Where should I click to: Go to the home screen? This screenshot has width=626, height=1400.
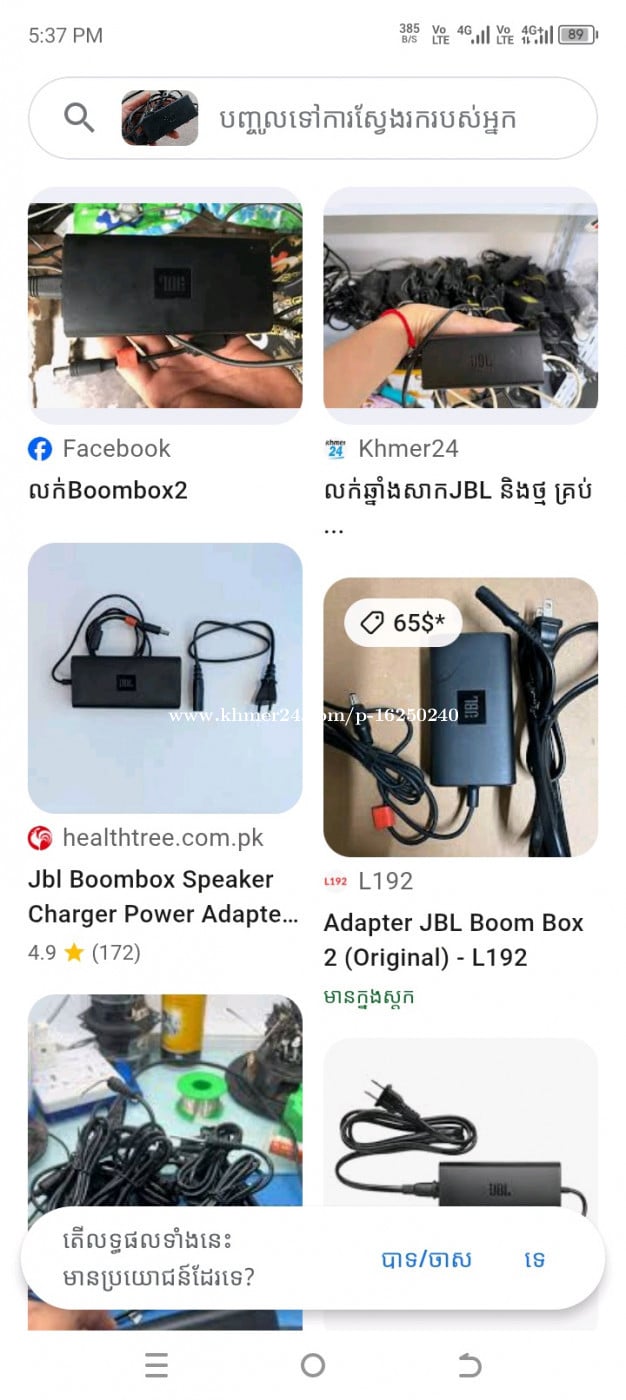pyautogui.click(x=313, y=1365)
